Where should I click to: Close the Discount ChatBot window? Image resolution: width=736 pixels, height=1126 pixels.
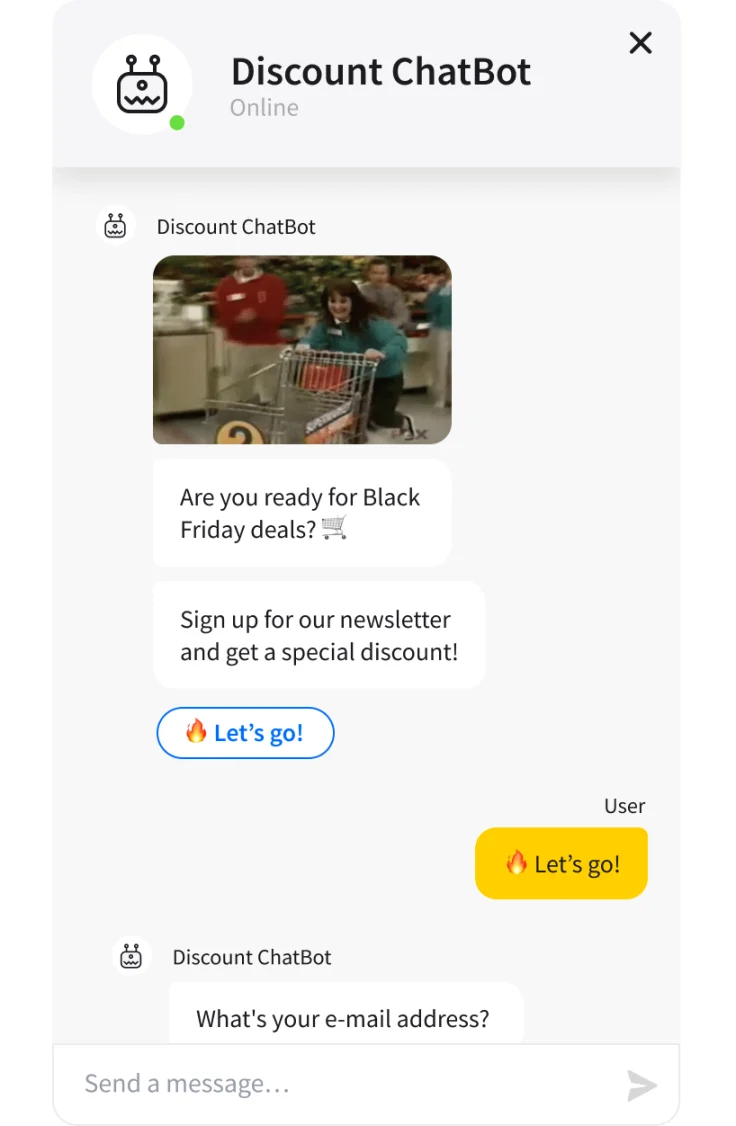pyautogui.click(x=640, y=43)
